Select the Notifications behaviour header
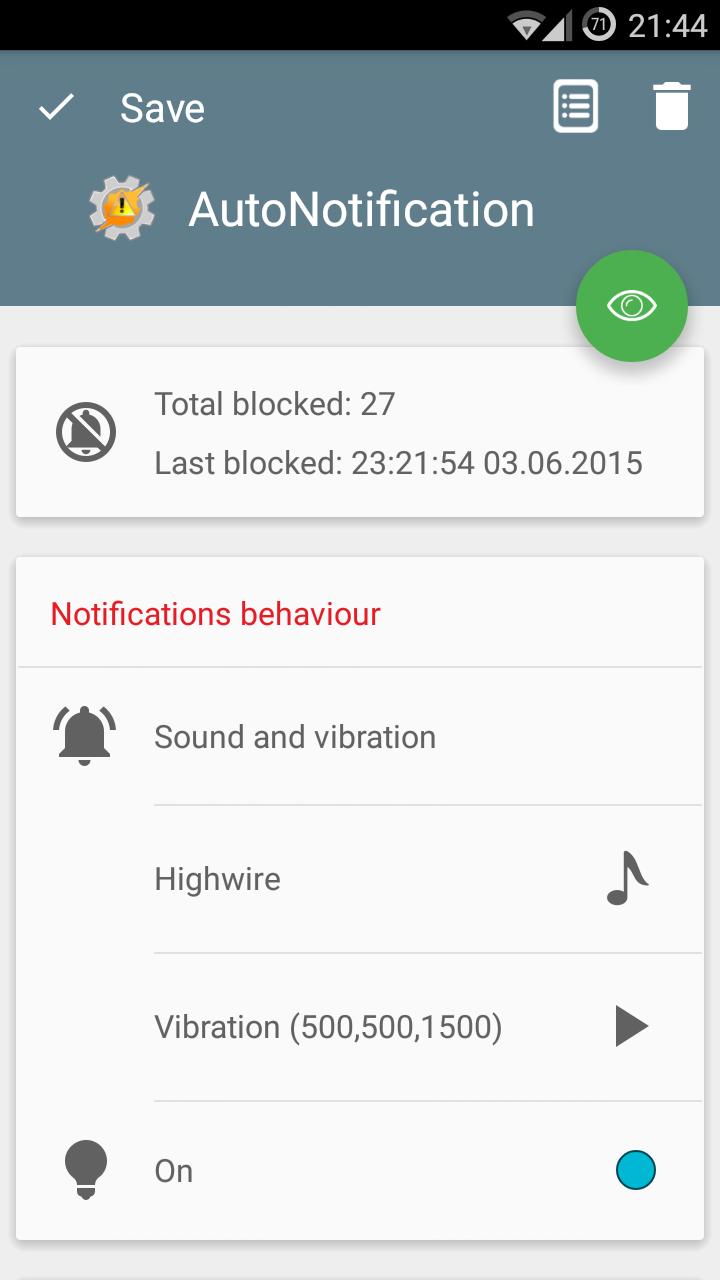 click(x=215, y=613)
